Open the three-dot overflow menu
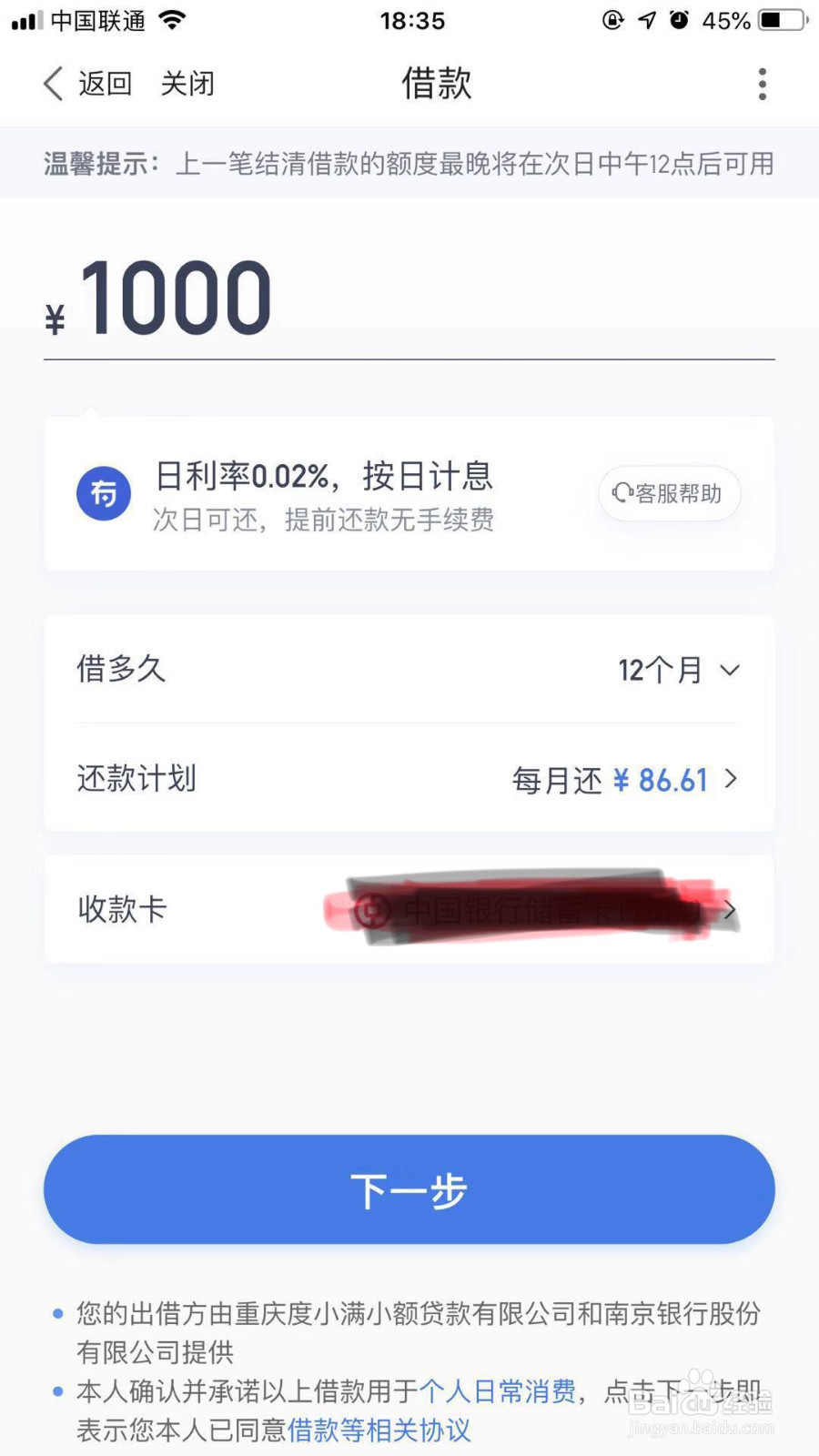Screen dimensions: 819x1456 click(763, 83)
